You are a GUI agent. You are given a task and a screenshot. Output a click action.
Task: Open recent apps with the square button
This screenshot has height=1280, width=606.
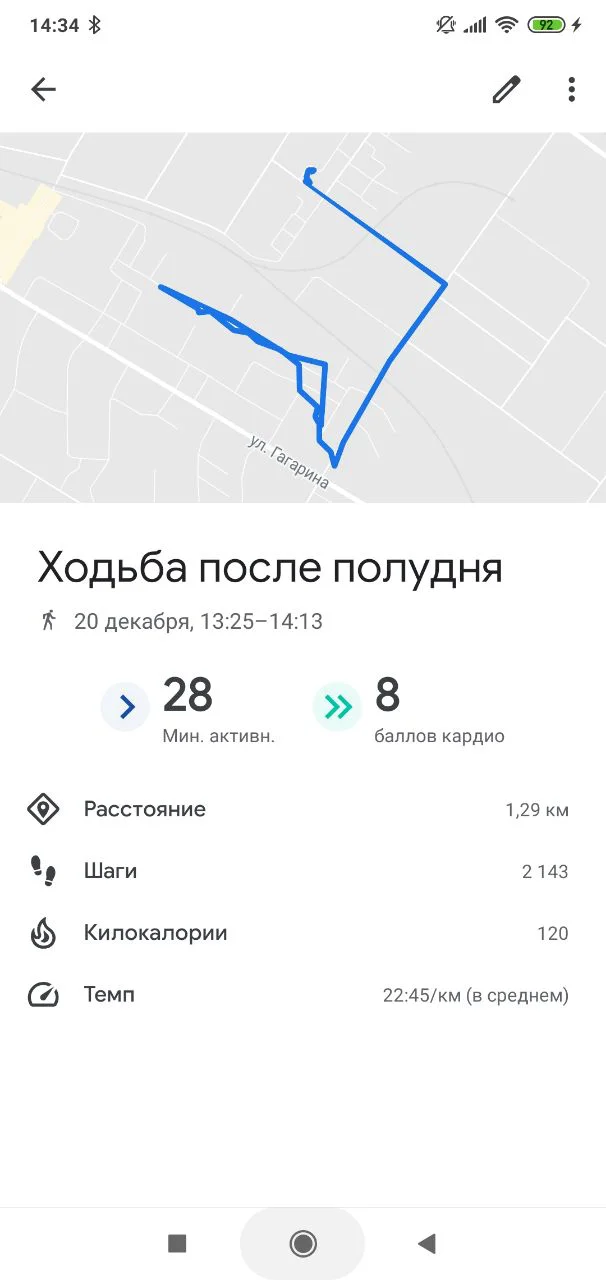[x=177, y=1243]
